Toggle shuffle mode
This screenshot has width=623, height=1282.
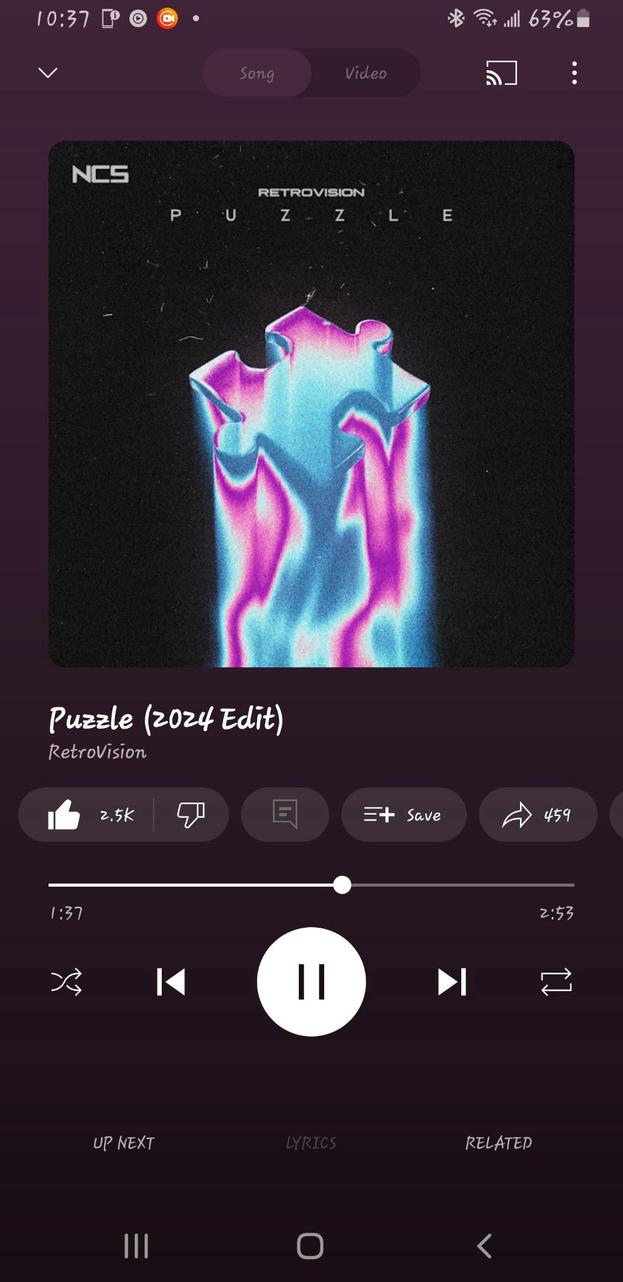coord(66,982)
